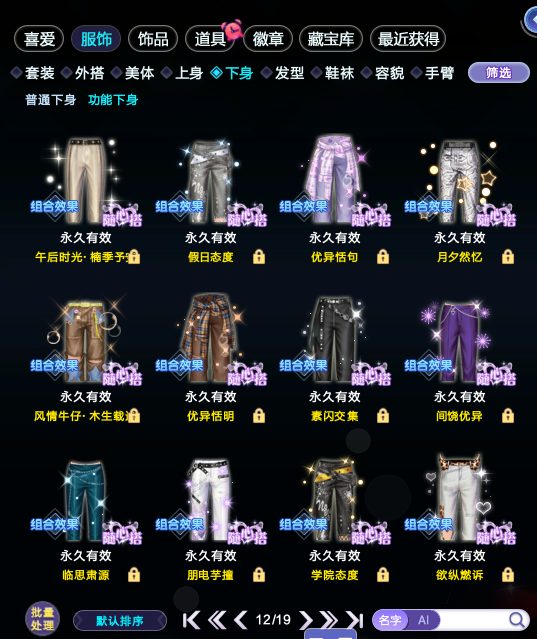Image resolution: width=537 pixels, height=639 pixels.
Task: Open the 徽章 tab
Action: pos(268,39)
